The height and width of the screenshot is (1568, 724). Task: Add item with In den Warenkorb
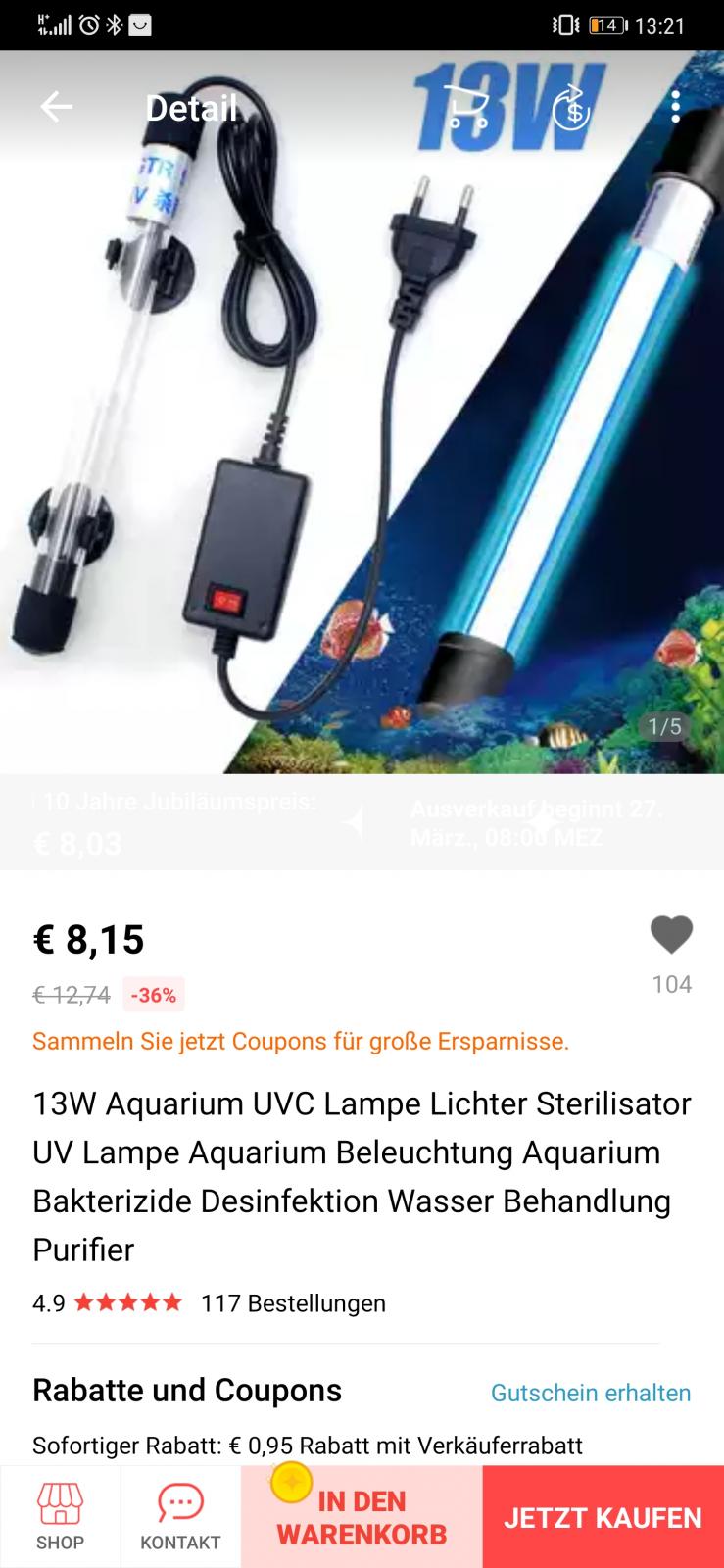362,1517
